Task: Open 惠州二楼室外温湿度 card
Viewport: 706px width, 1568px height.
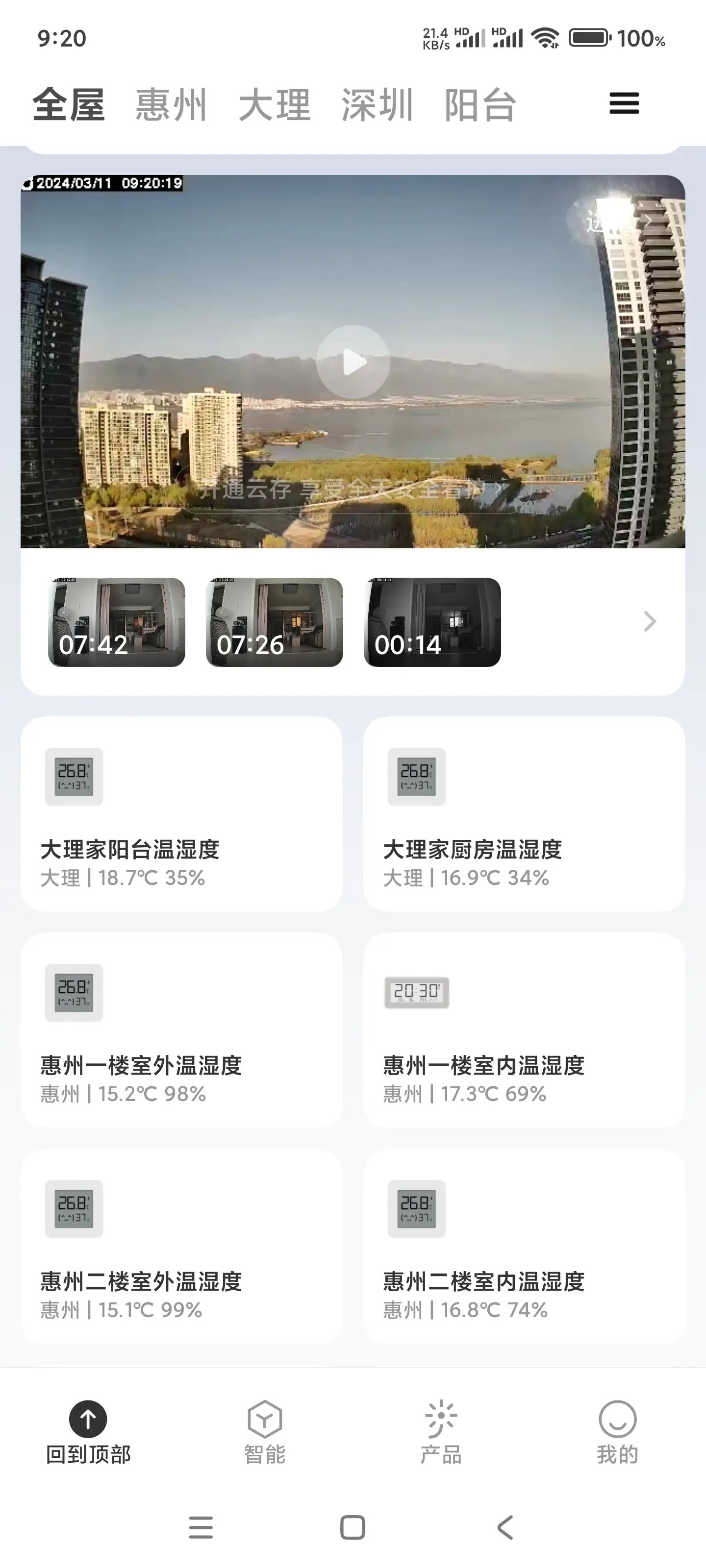Action: [x=181, y=1246]
